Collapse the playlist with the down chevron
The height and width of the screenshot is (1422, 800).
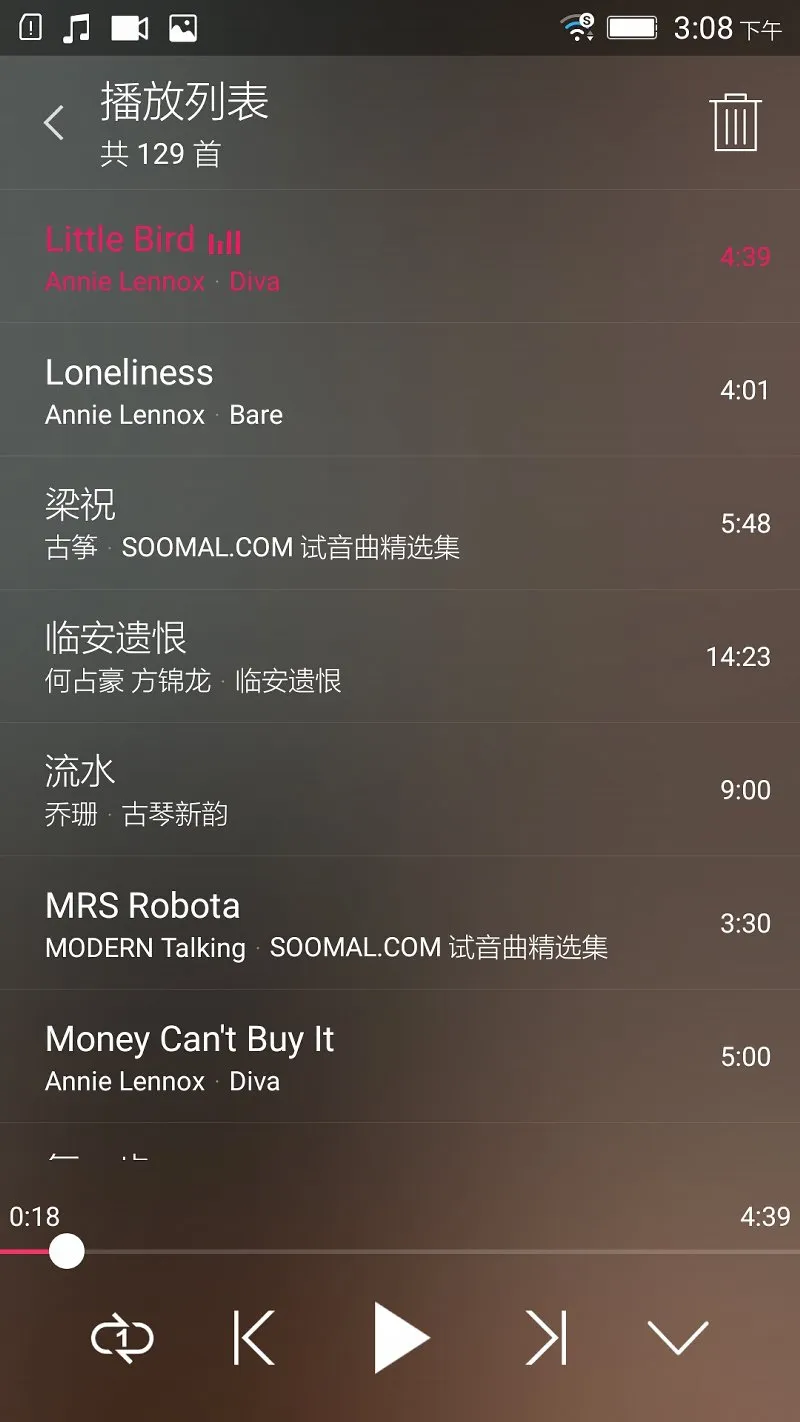pyautogui.click(x=678, y=1338)
